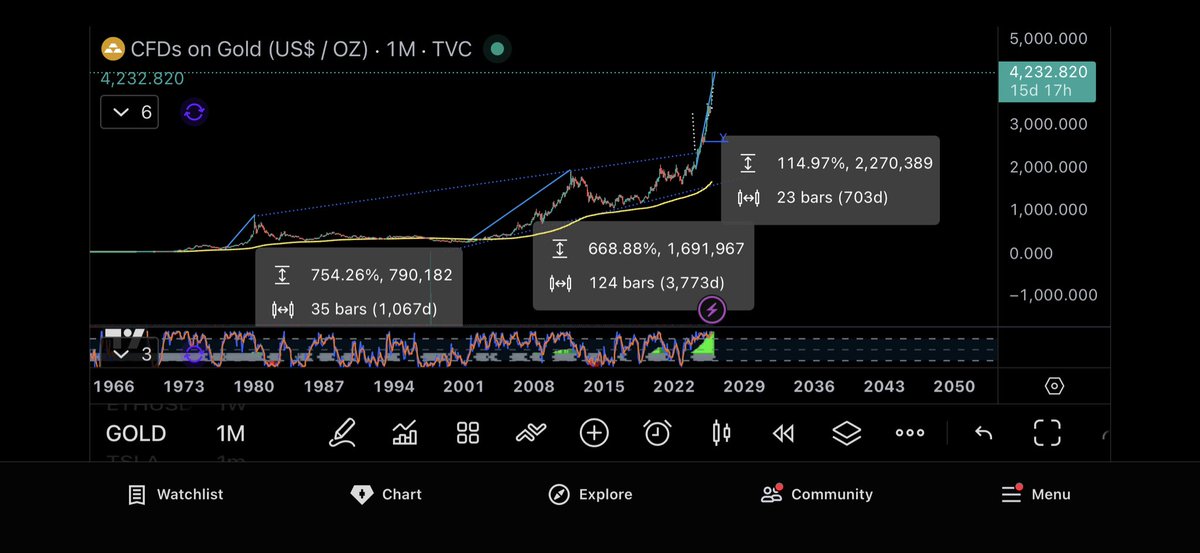Undo the last chart action
Image resolution: width=1200 pixels, height=553 pixels.
click(984, 433)
